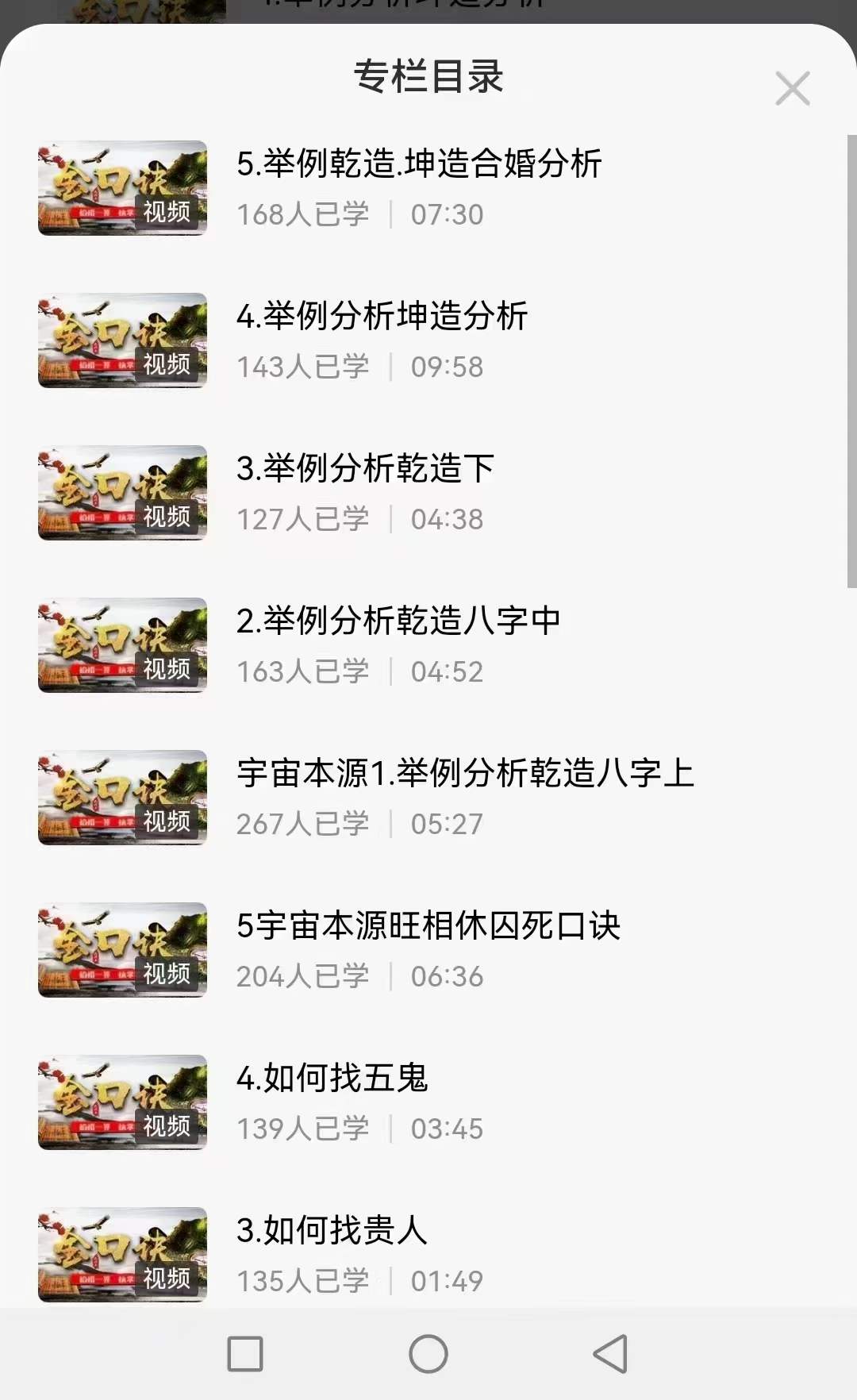Image resolution: width=857 pixels, height=1400 pixels.
Task: Select the 4.举例分析坤造分析 title
Action: pos(386,314)
